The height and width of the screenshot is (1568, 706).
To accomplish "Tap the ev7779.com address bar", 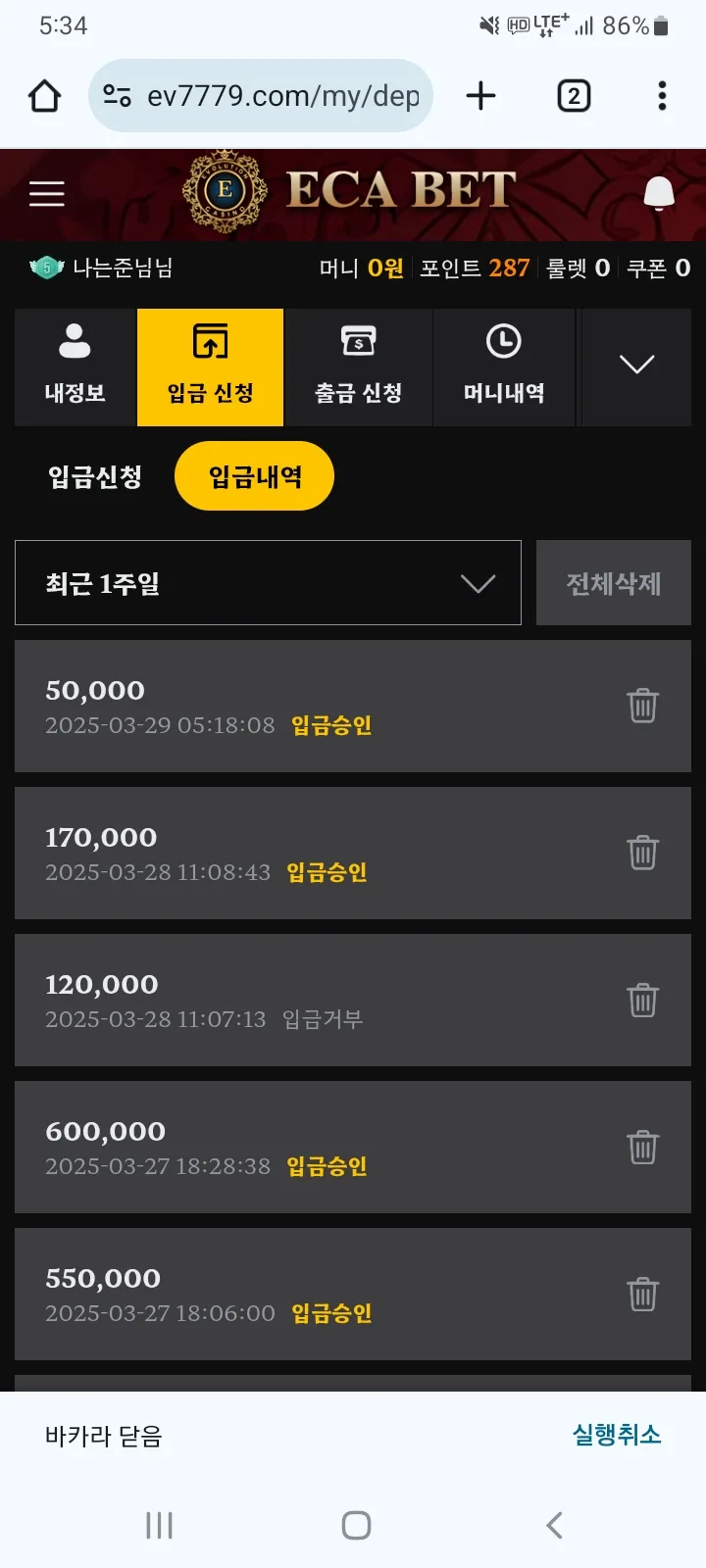I will pyautogui.click(x=261, y=95).
